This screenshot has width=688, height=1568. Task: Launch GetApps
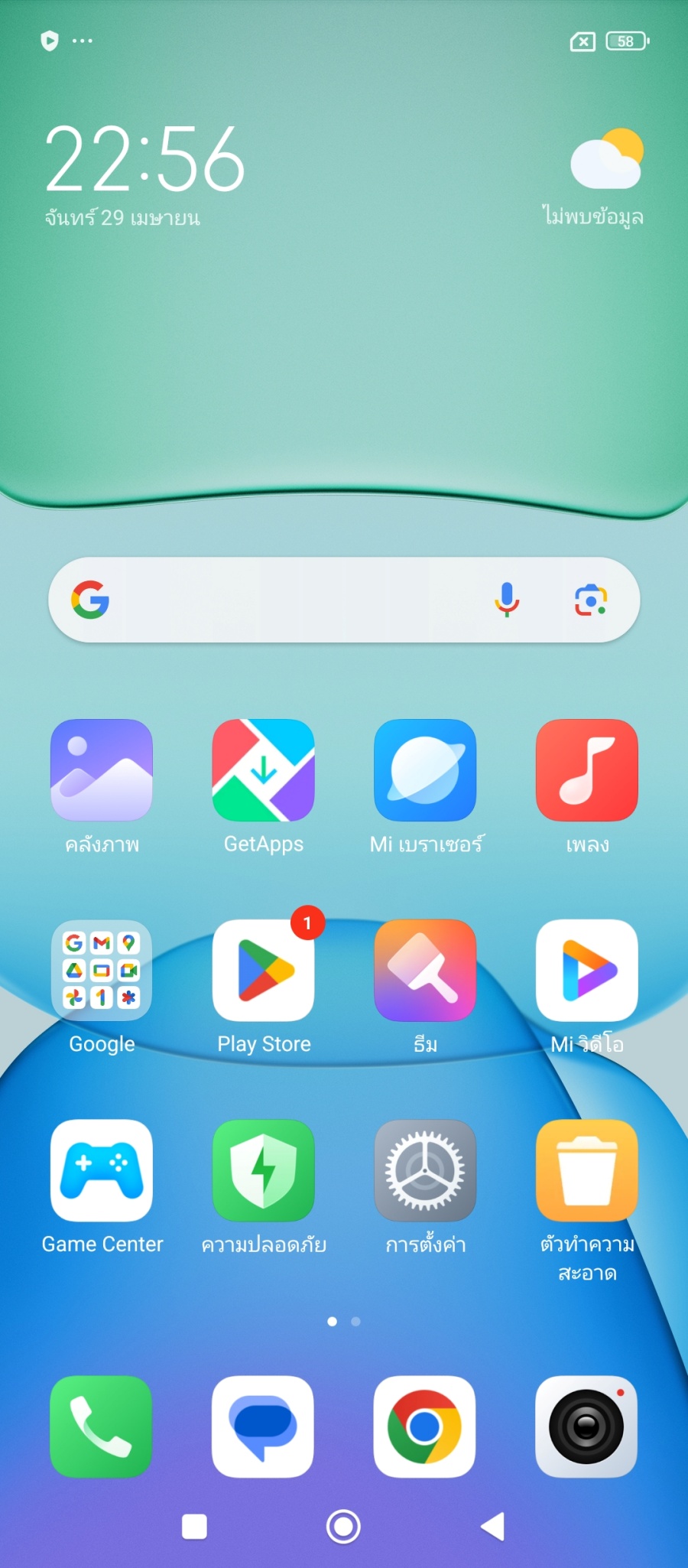264,770
